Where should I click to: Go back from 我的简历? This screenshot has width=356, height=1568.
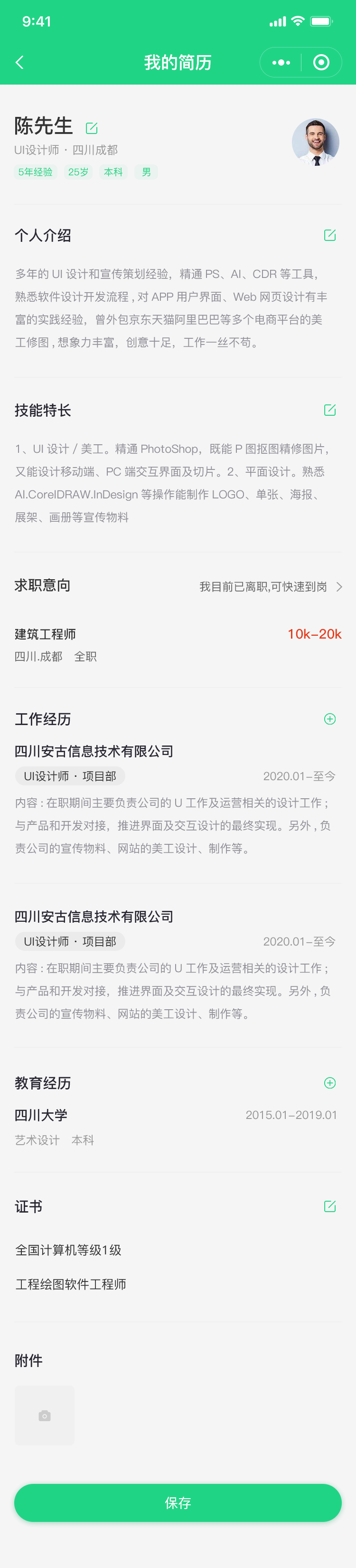coord(19,63)
